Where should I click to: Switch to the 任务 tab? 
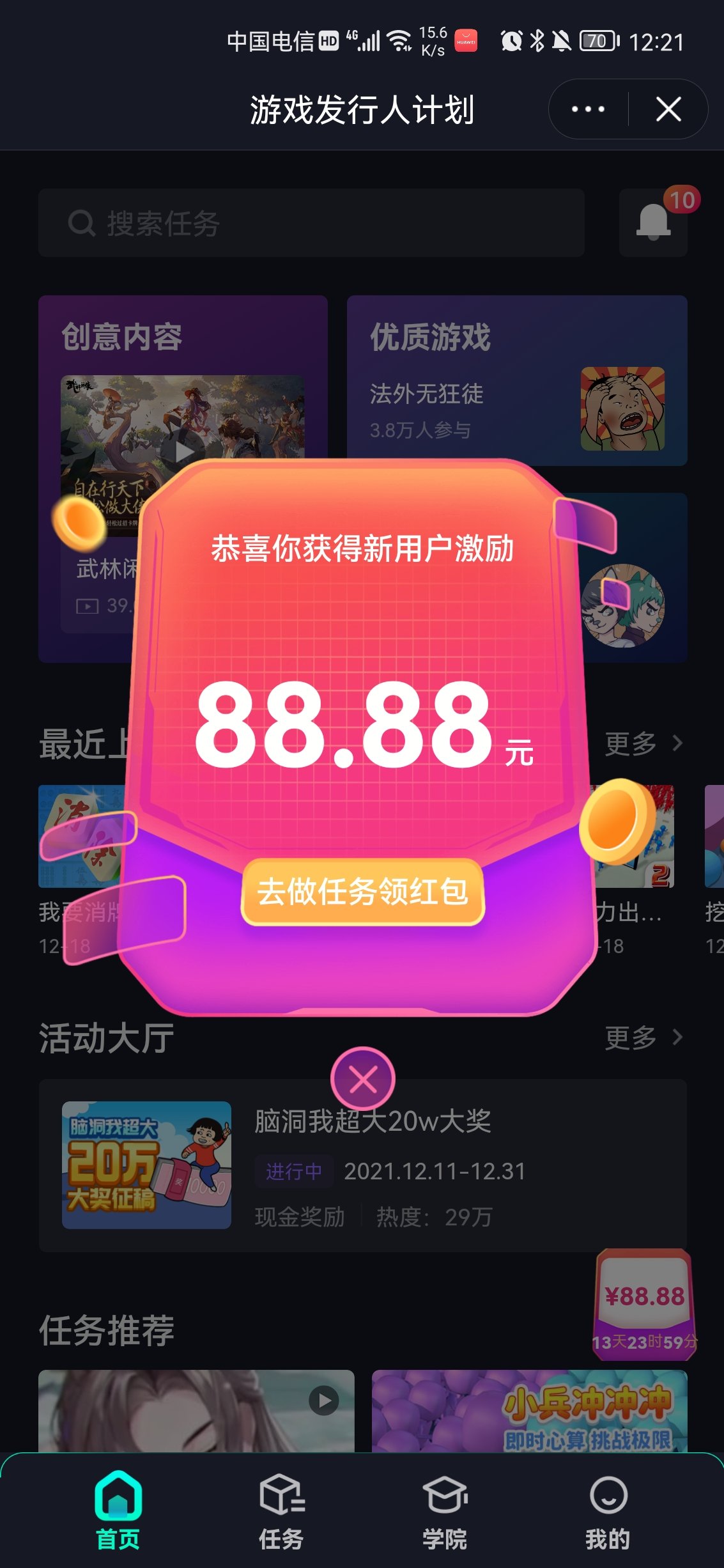281,1512
